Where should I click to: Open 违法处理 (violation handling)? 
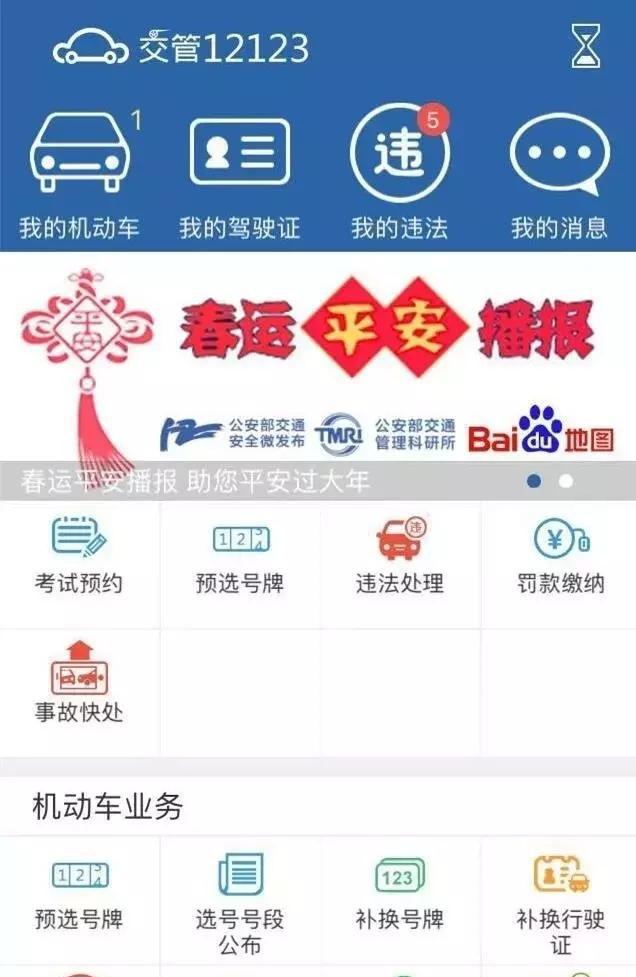[x=400, y=558]
